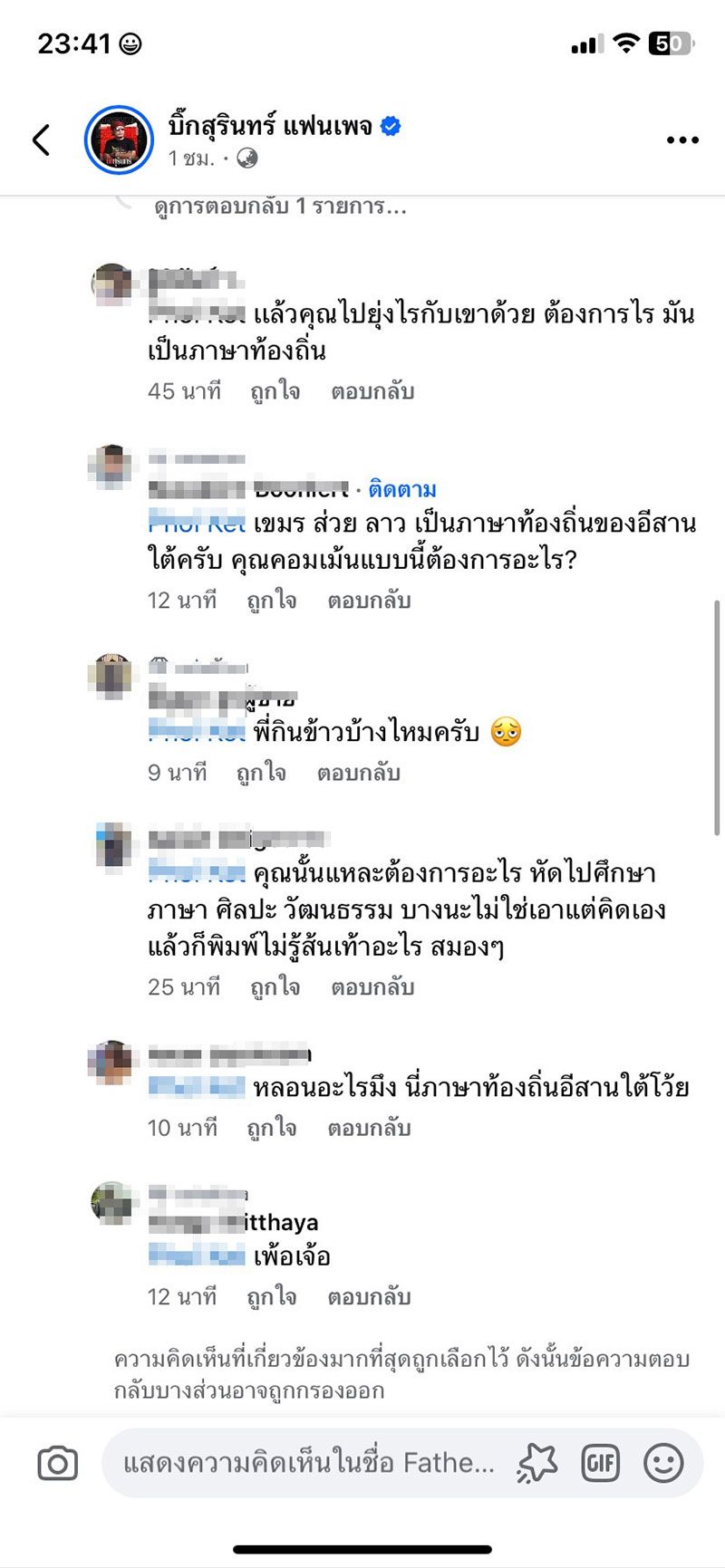This screenshot has height=1568, width=725.
Task: Open บิ๊กสุรินทร์ แฟนเพจ page profile
Action: (270, 126)
